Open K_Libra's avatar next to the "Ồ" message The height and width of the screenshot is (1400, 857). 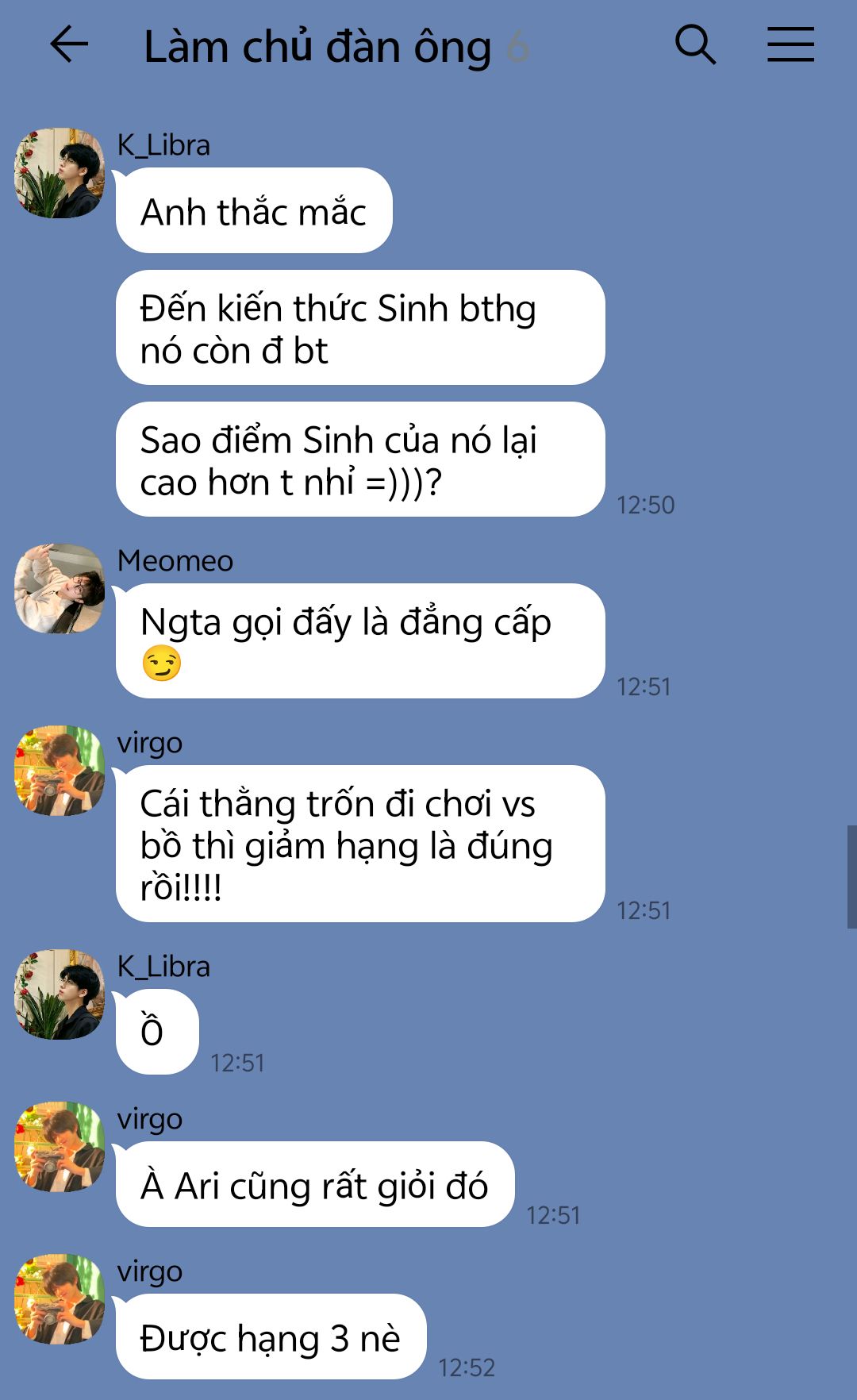click(60, 994)
